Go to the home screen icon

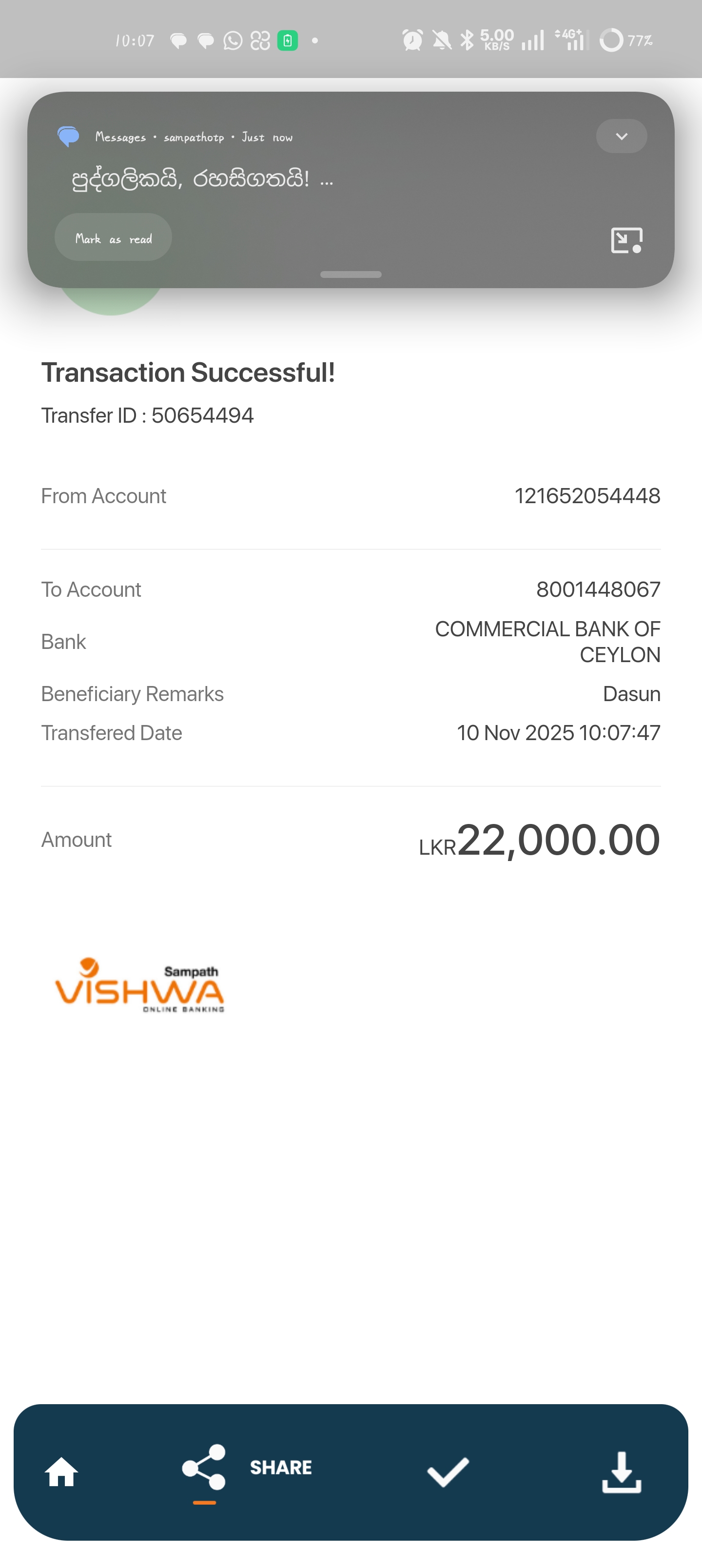pos(61,1472)
